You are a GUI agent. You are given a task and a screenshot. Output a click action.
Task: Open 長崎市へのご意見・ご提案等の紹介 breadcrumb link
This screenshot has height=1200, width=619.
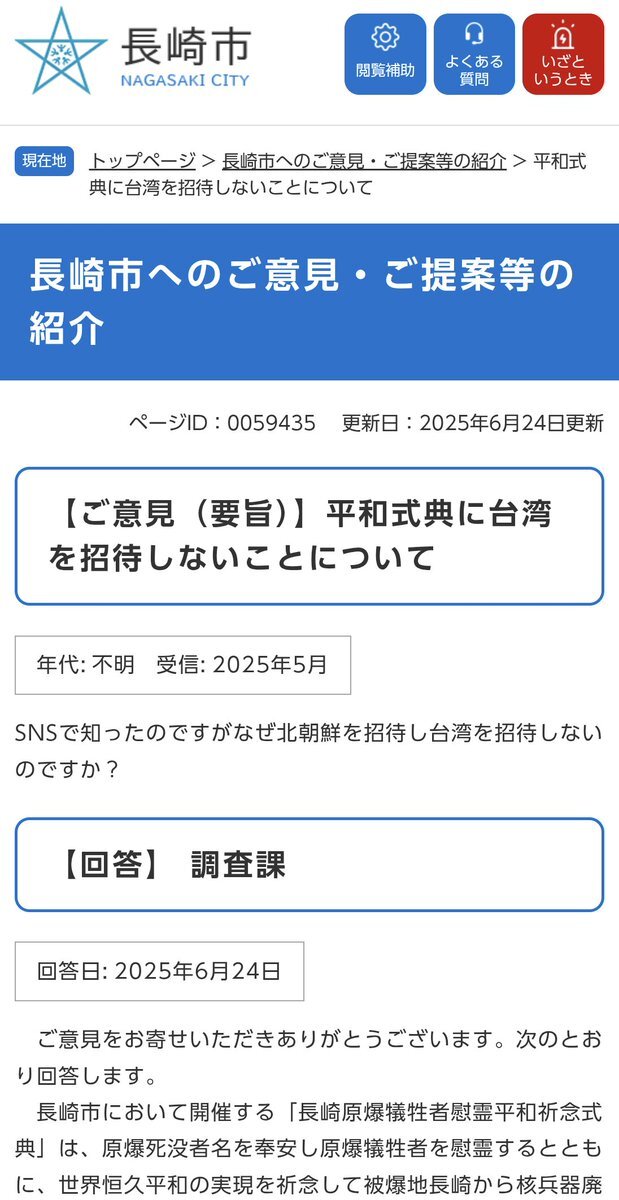click(x=364, y=161)
